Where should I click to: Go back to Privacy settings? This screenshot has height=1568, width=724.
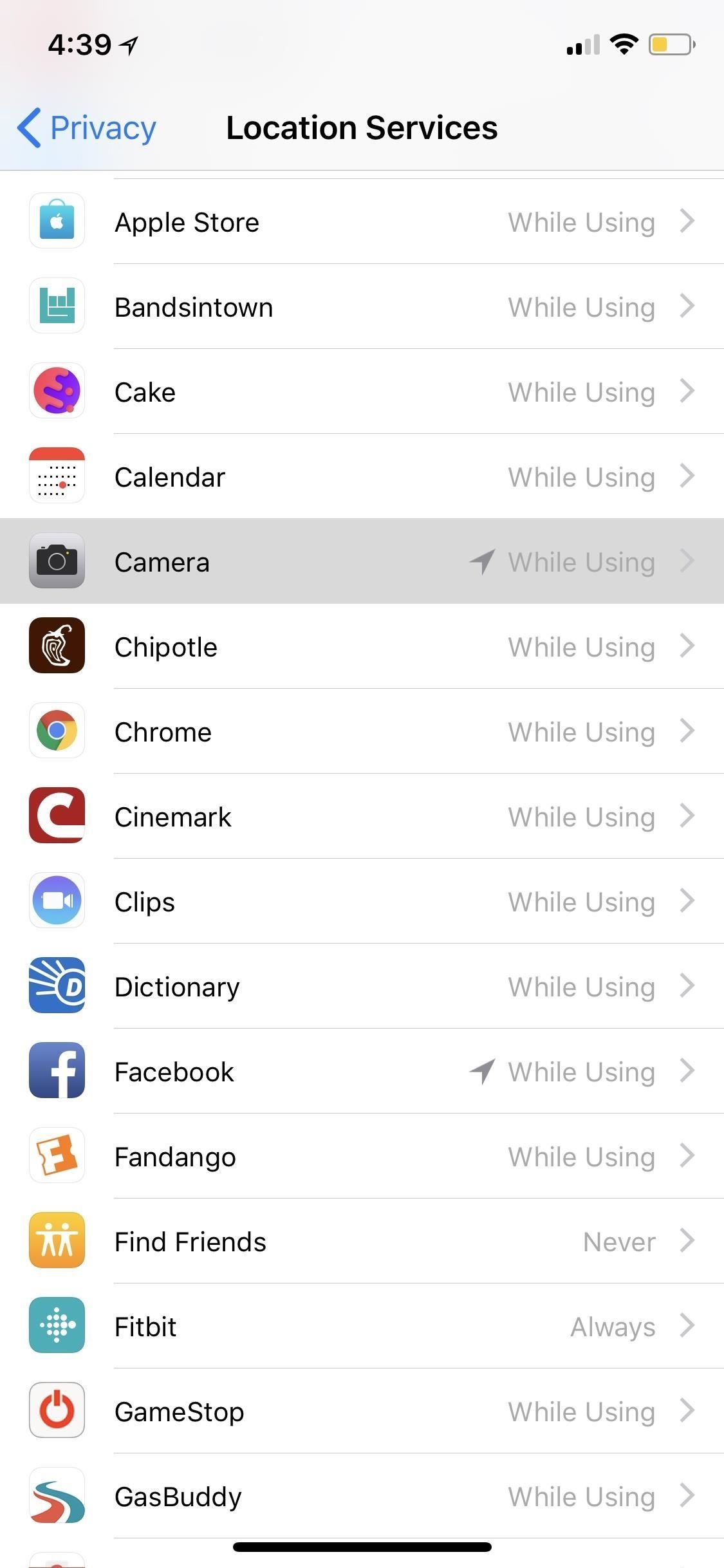click(87, 128)
